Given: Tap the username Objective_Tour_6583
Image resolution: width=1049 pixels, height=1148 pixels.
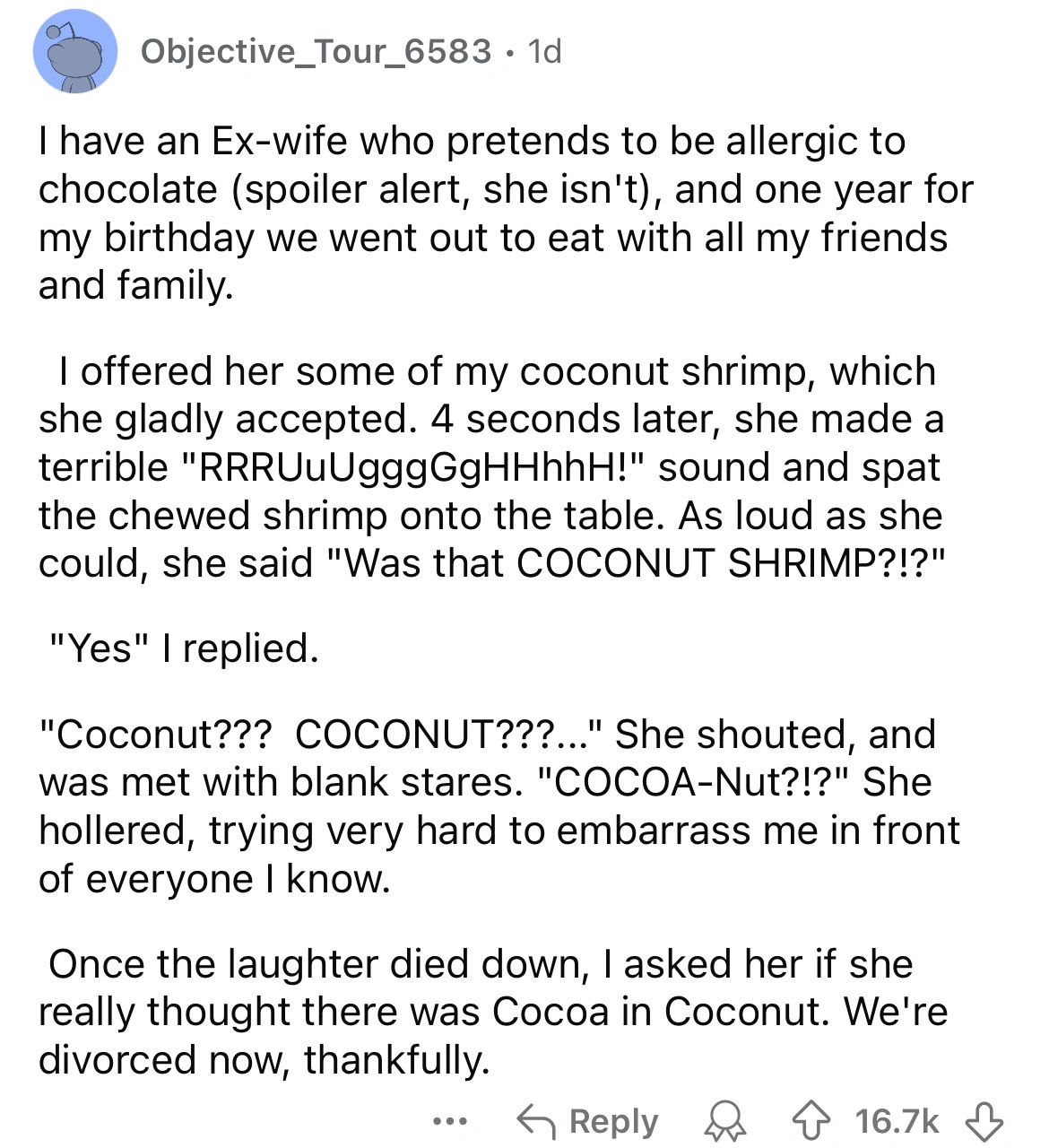Looking at the screenshot, I should [316, 51].
